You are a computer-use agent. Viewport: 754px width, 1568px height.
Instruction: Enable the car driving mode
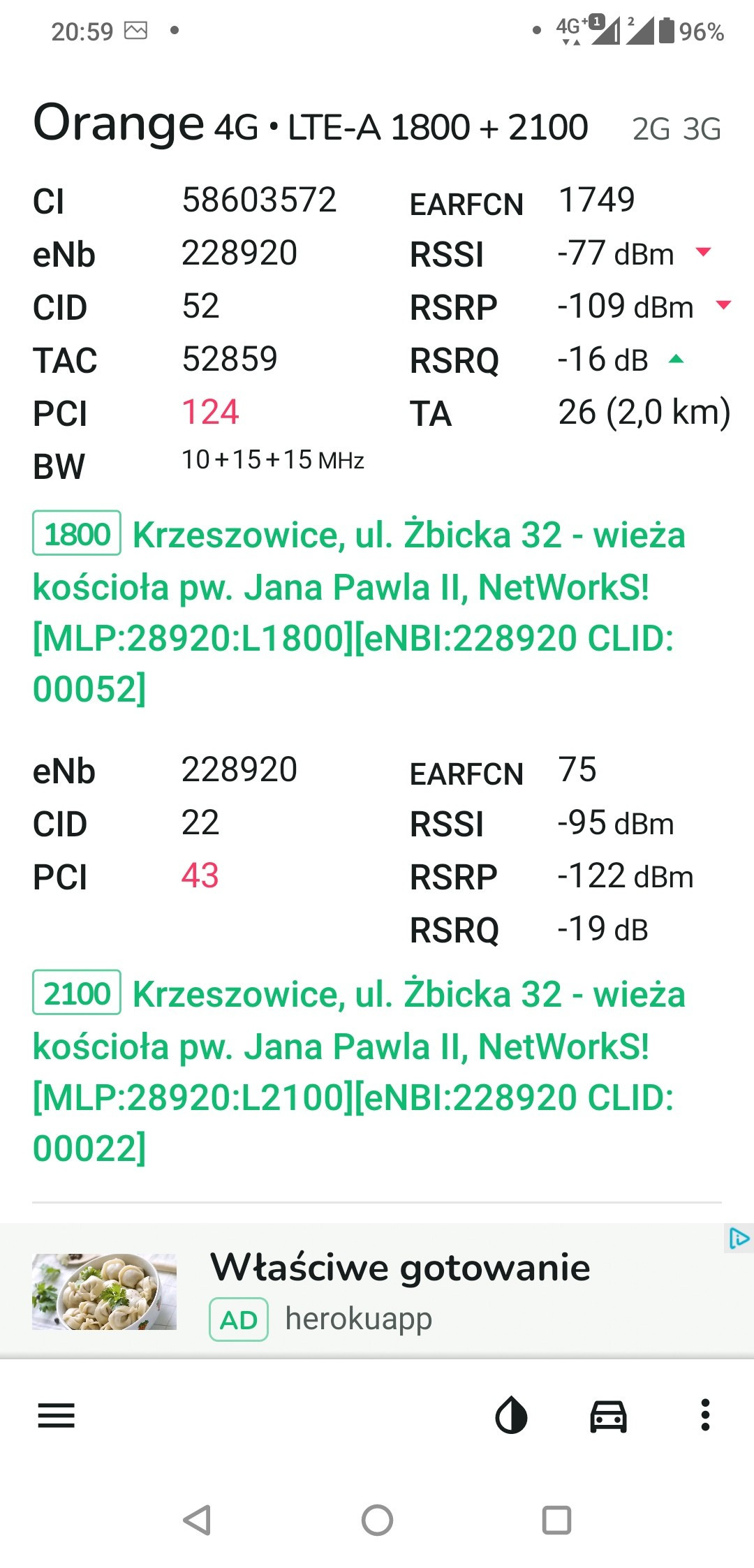(x=608, y=1416)
